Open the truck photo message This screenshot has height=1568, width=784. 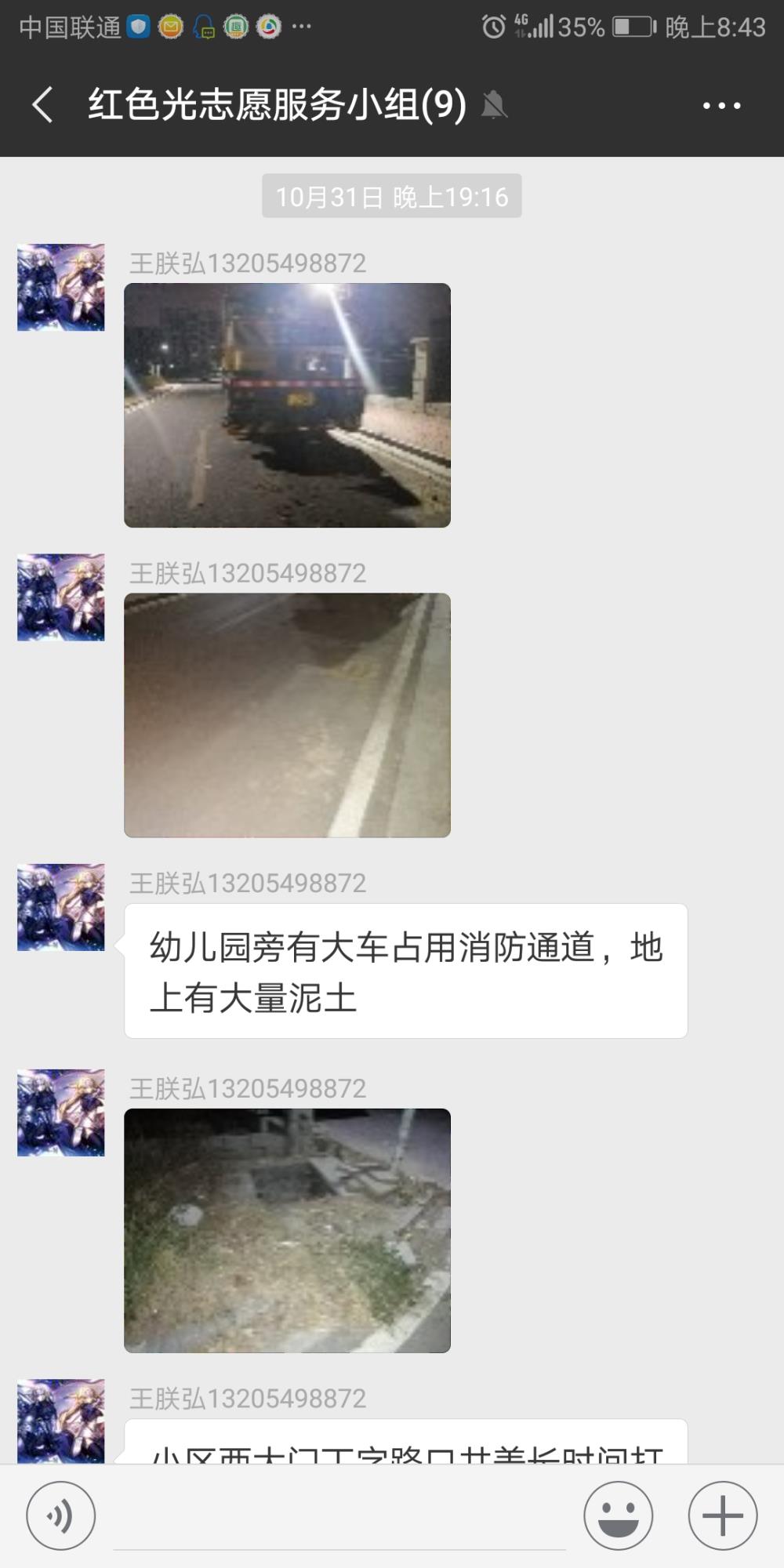tap(287, 405)
